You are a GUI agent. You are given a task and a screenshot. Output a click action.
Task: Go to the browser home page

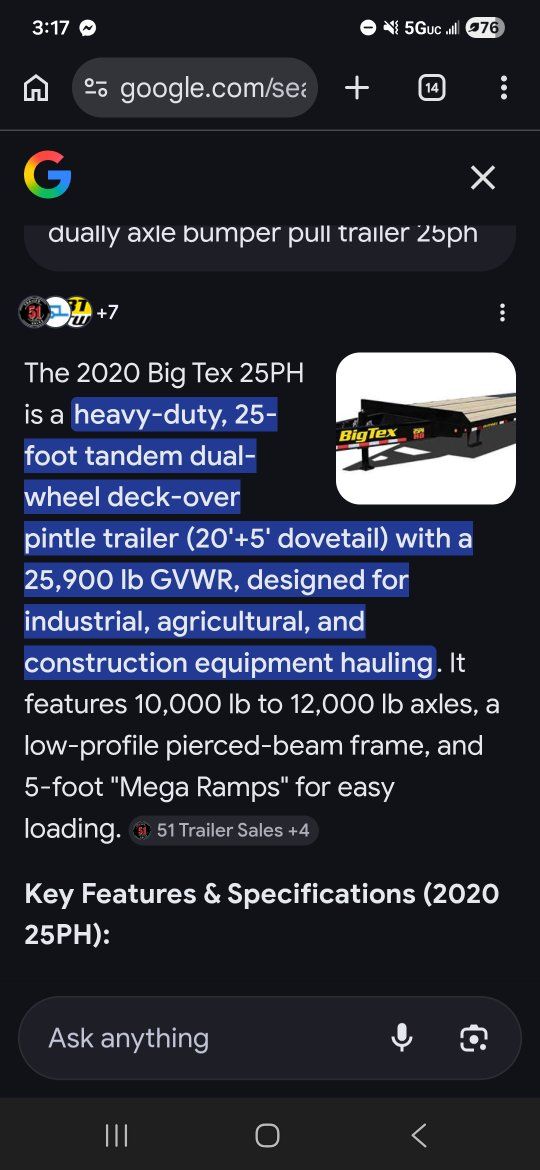(37, 89)
